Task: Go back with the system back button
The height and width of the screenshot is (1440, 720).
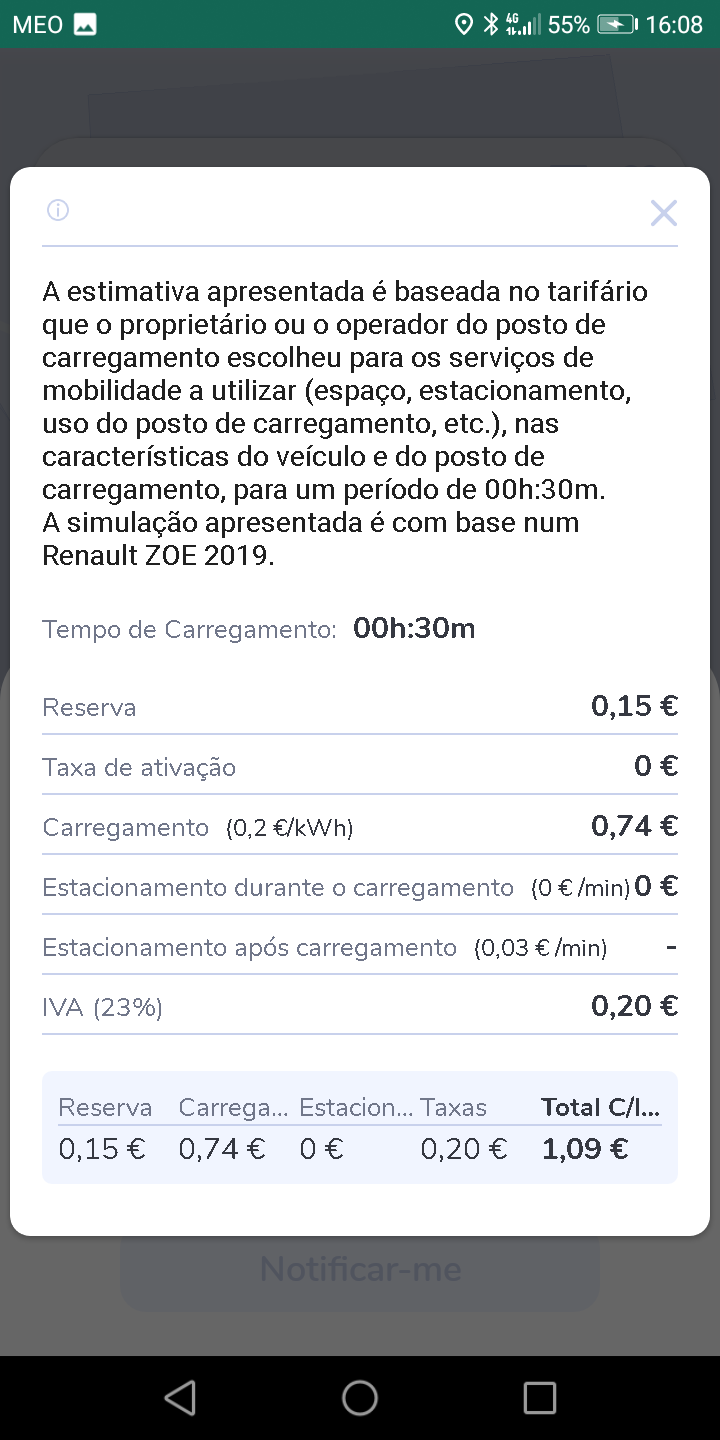Action: point(180,1398)
